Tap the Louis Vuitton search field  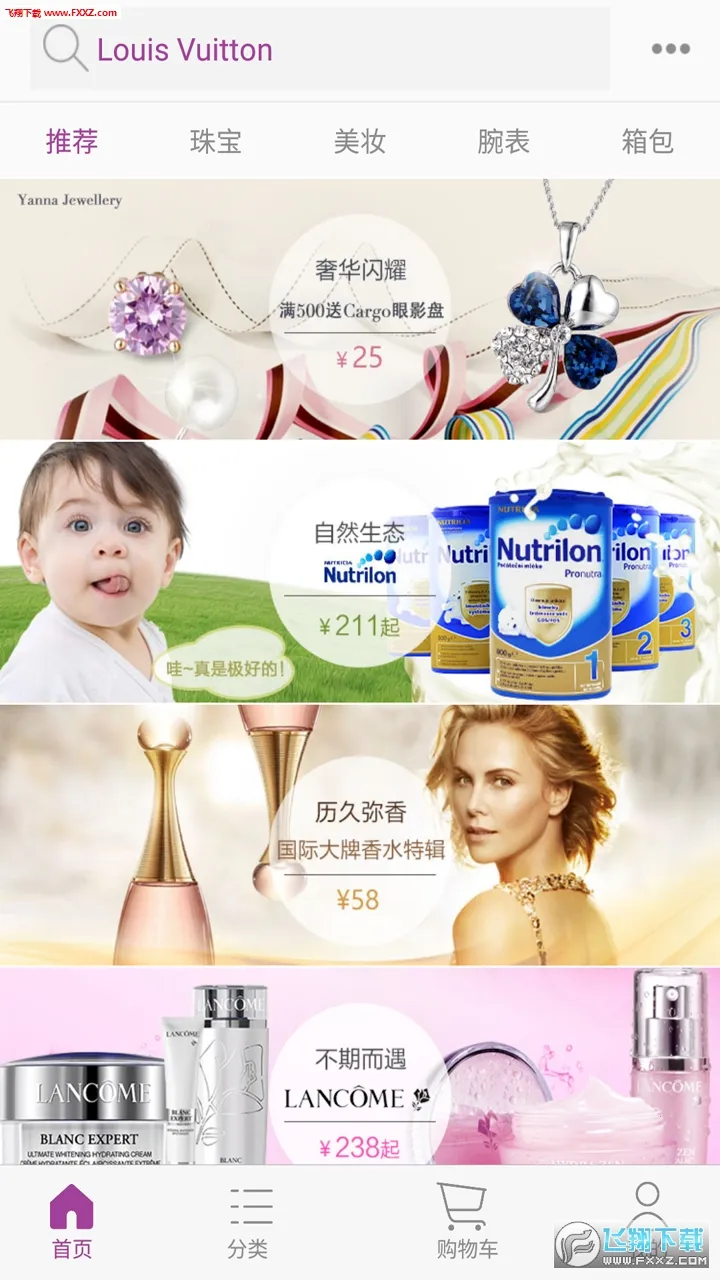click(320, 49)
